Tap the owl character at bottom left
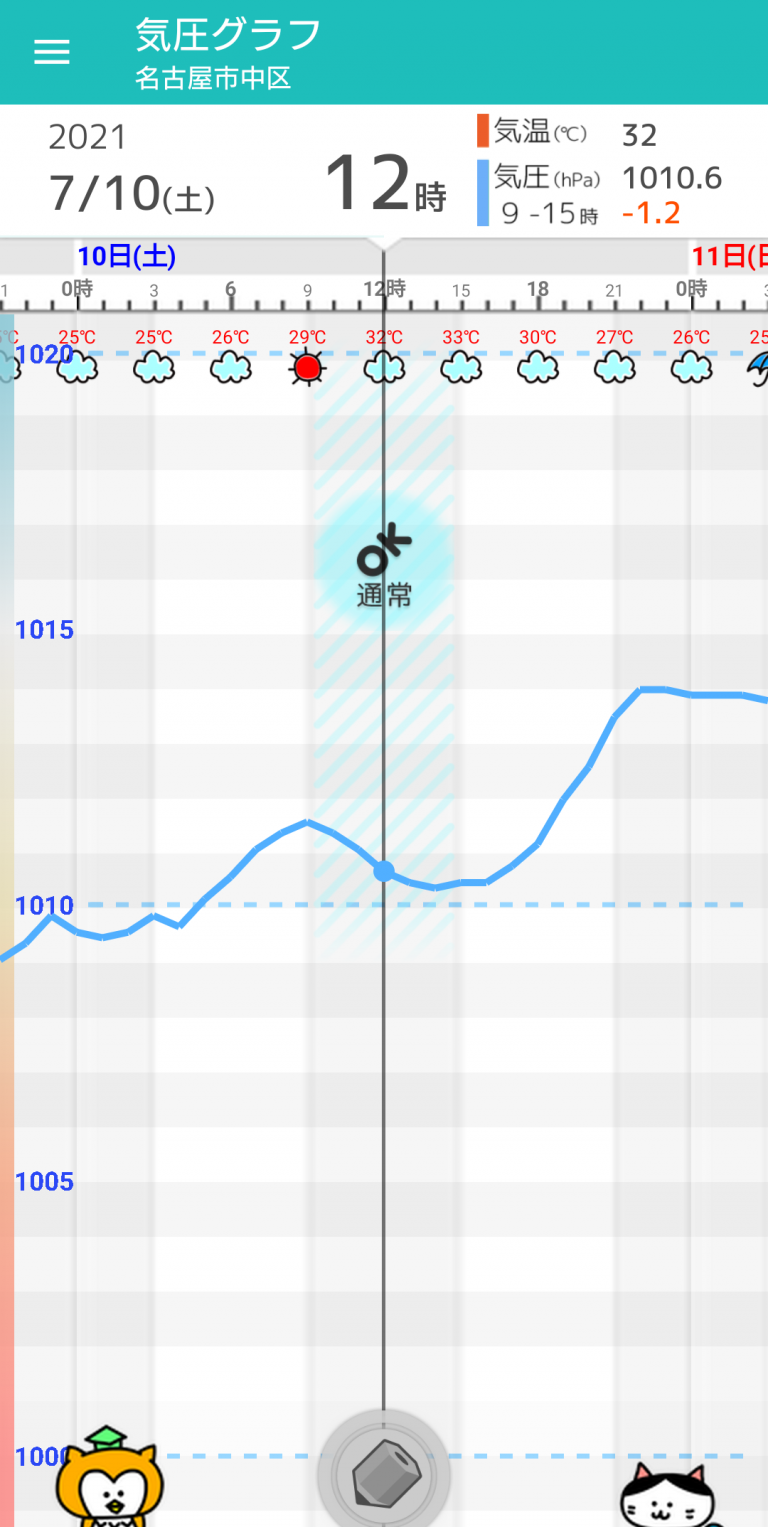Screen dimensions: 768x1527 109,1478
